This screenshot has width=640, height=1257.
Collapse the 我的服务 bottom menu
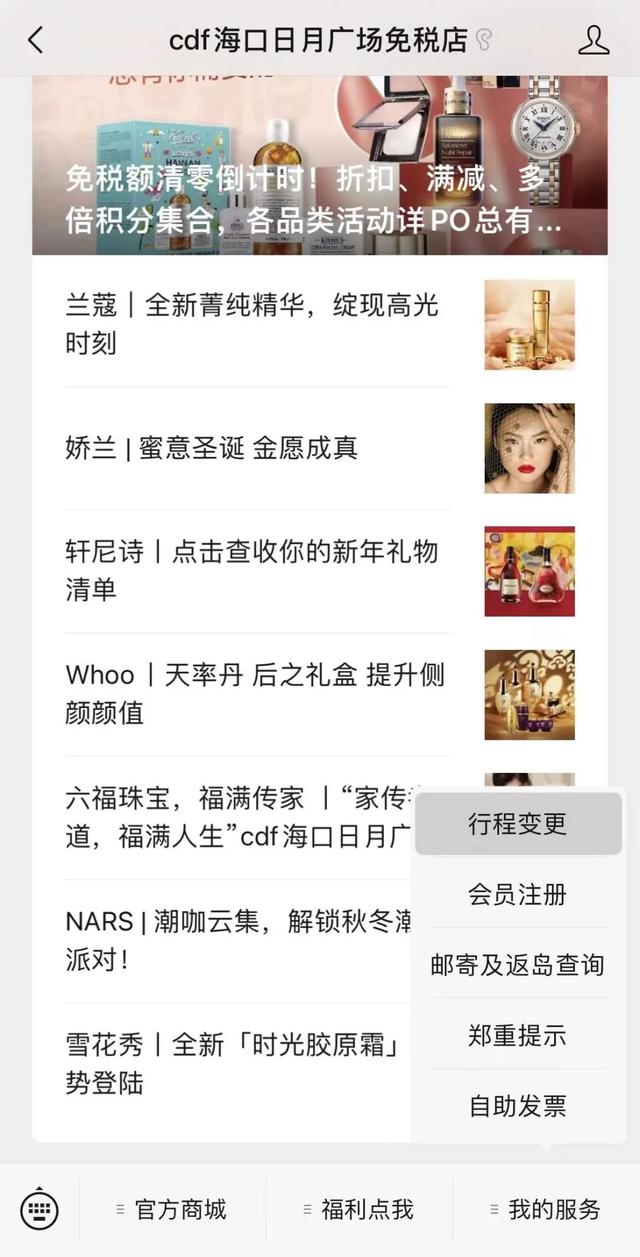(x=546, y=1210)
